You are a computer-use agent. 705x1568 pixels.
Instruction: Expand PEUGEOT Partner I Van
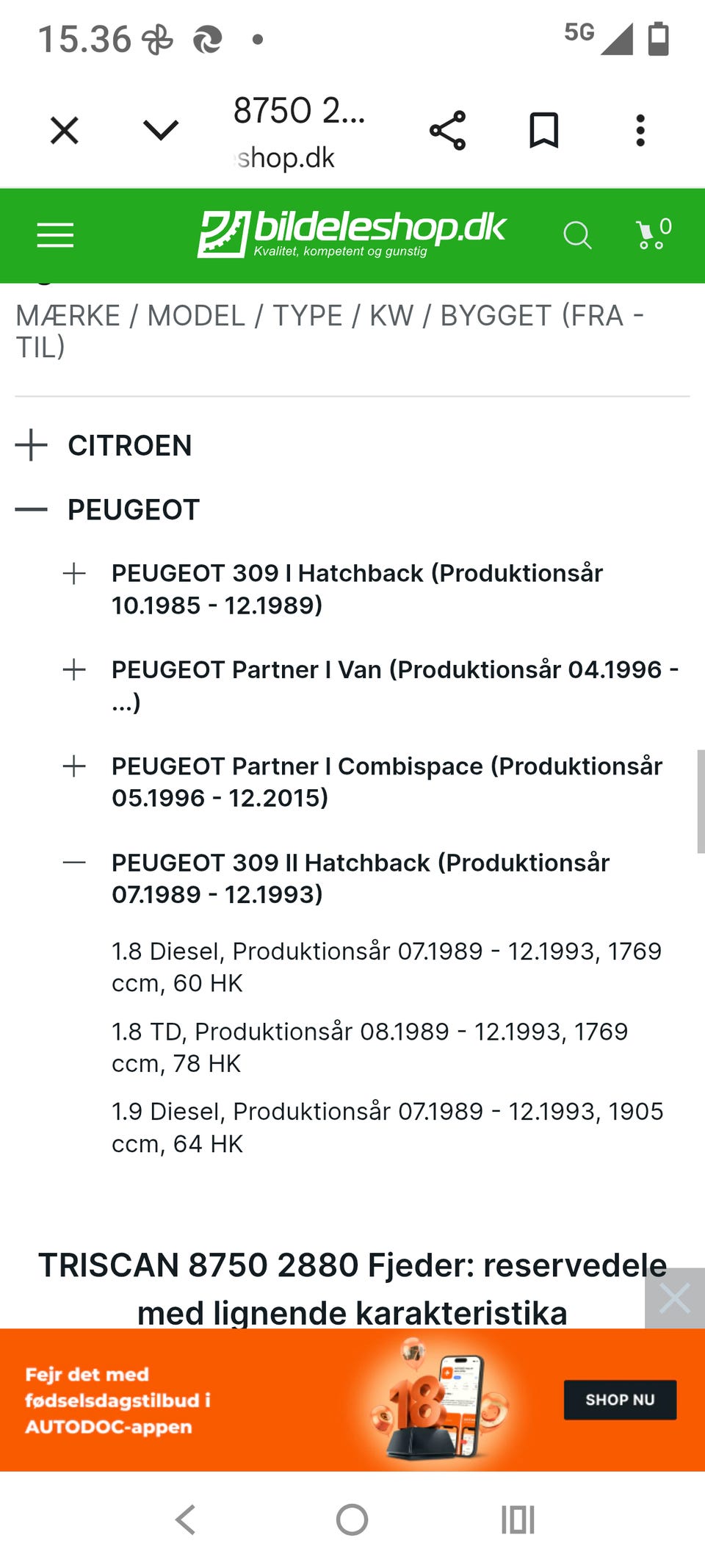click(74, 669)
